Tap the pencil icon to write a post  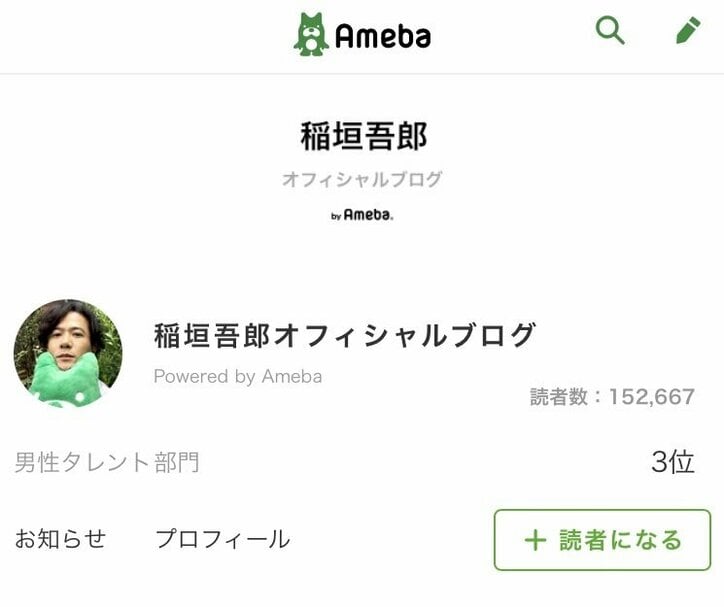(x=688, y=31)
